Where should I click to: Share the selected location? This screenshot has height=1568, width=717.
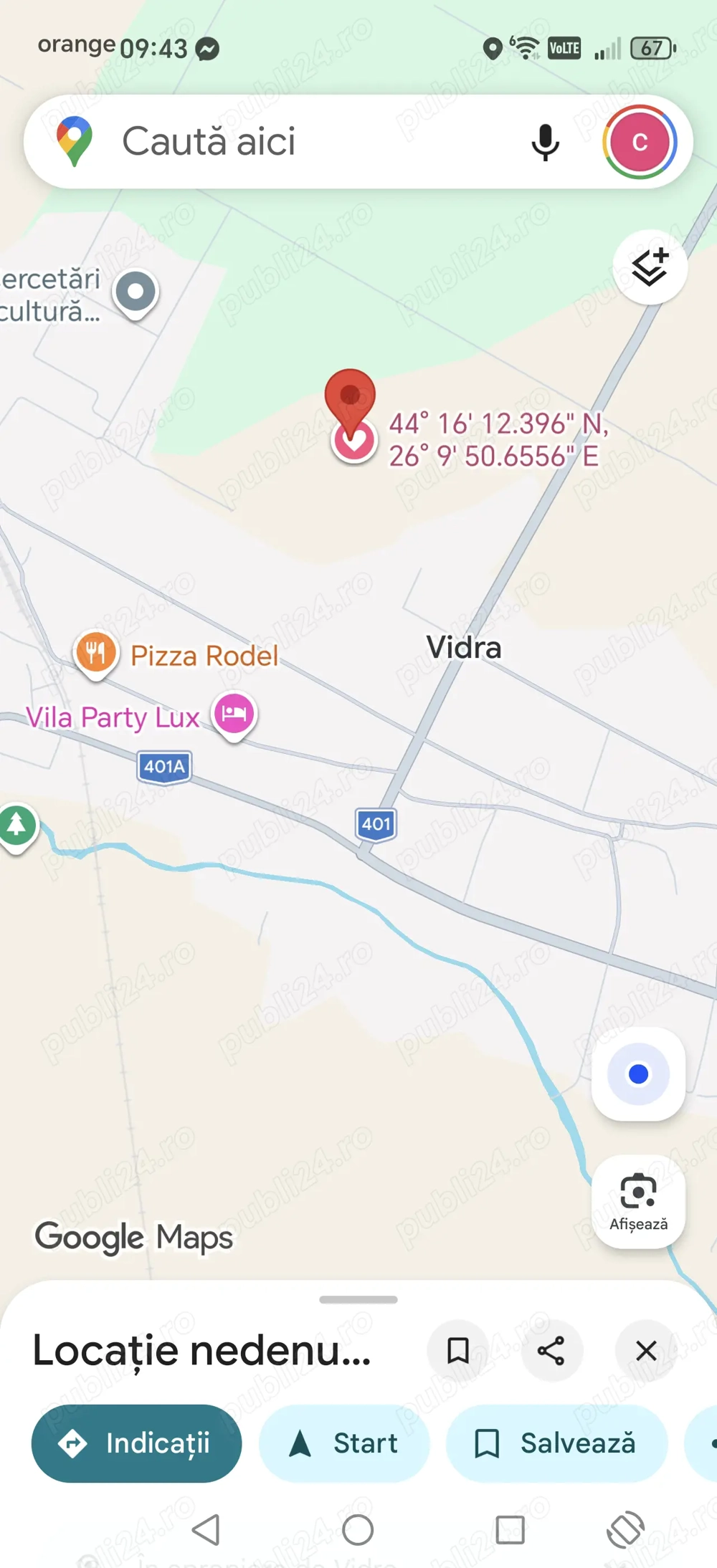552,1351
